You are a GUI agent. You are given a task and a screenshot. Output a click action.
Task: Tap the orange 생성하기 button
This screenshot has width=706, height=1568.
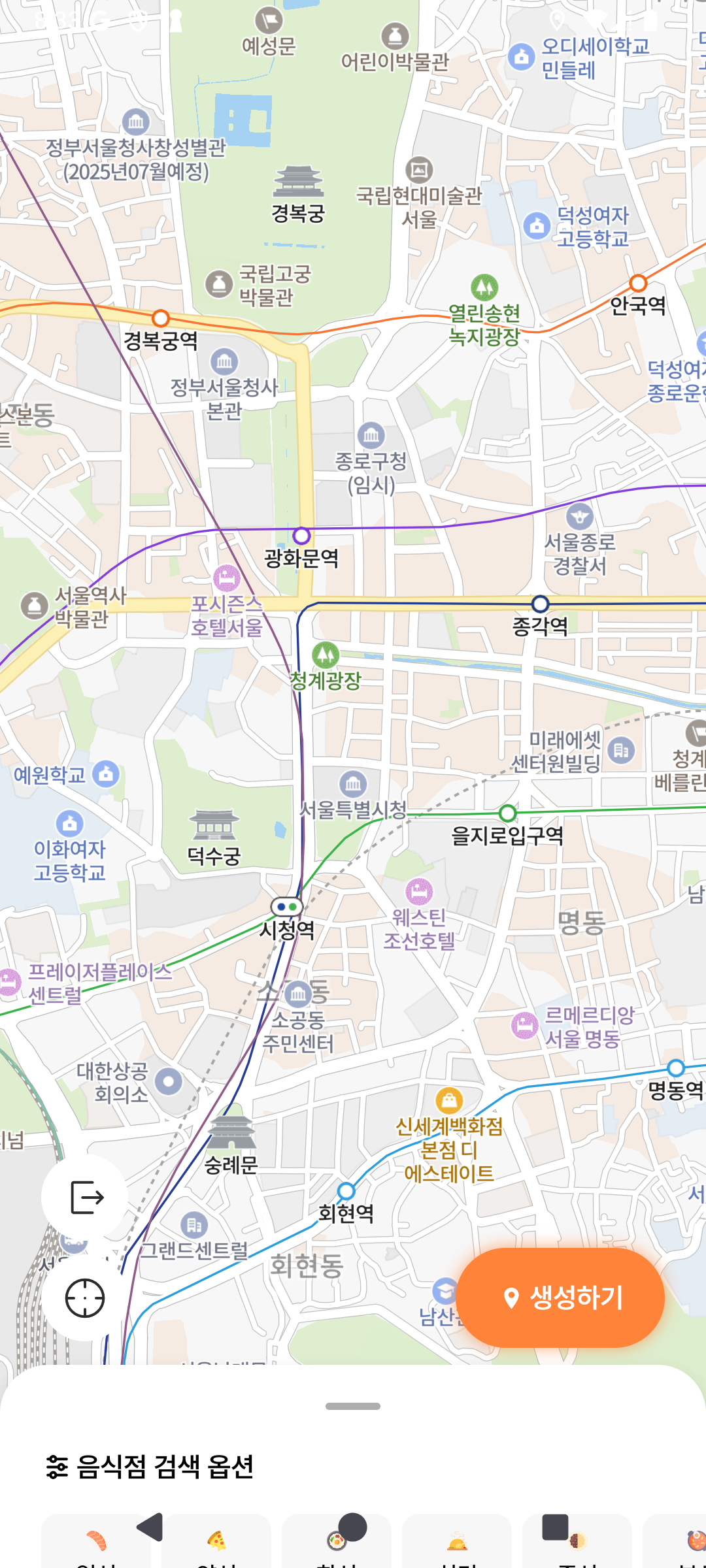coord(560,1298)
